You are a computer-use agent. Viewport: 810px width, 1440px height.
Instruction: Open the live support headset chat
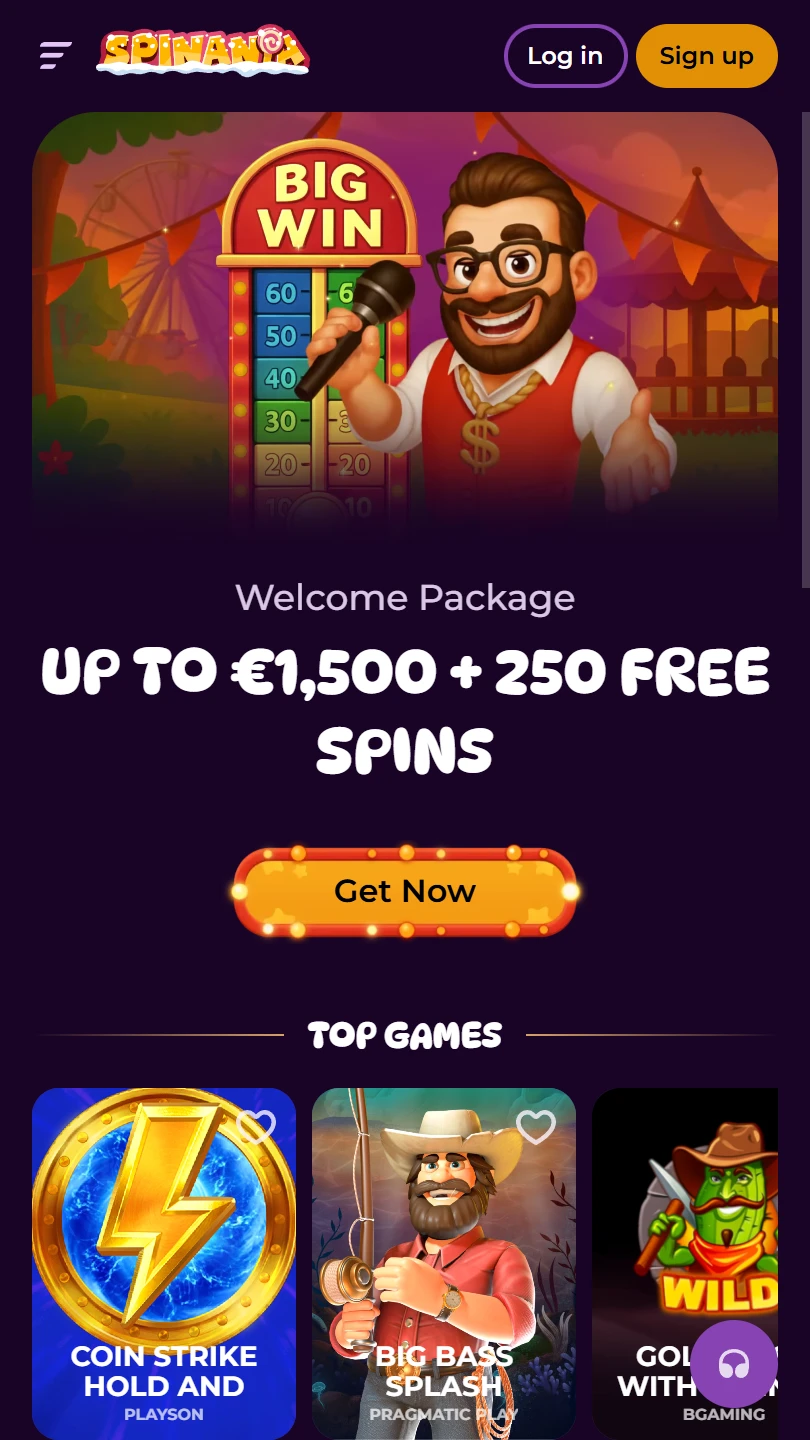click(x=734, y=1364)
